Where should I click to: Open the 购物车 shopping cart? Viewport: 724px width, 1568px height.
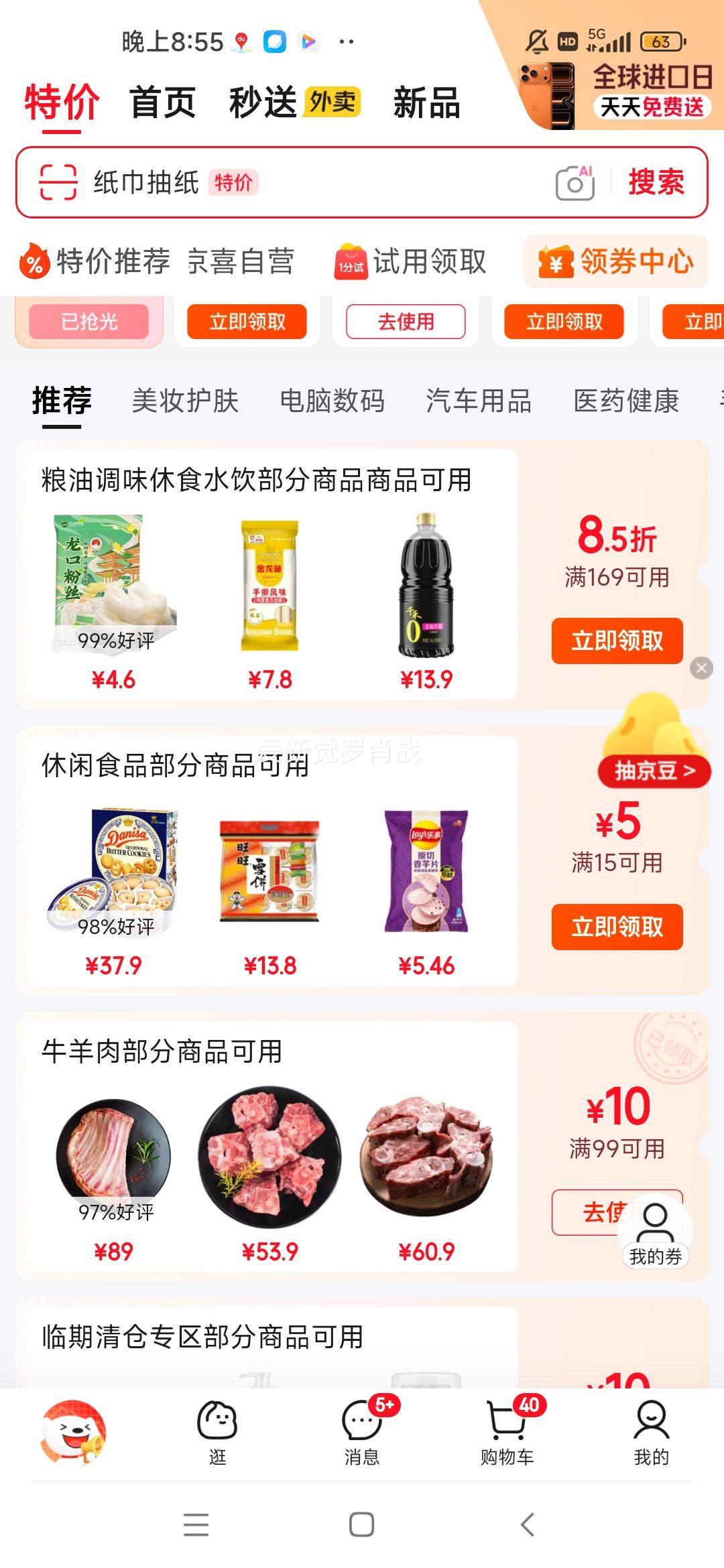coord(507,1425)
